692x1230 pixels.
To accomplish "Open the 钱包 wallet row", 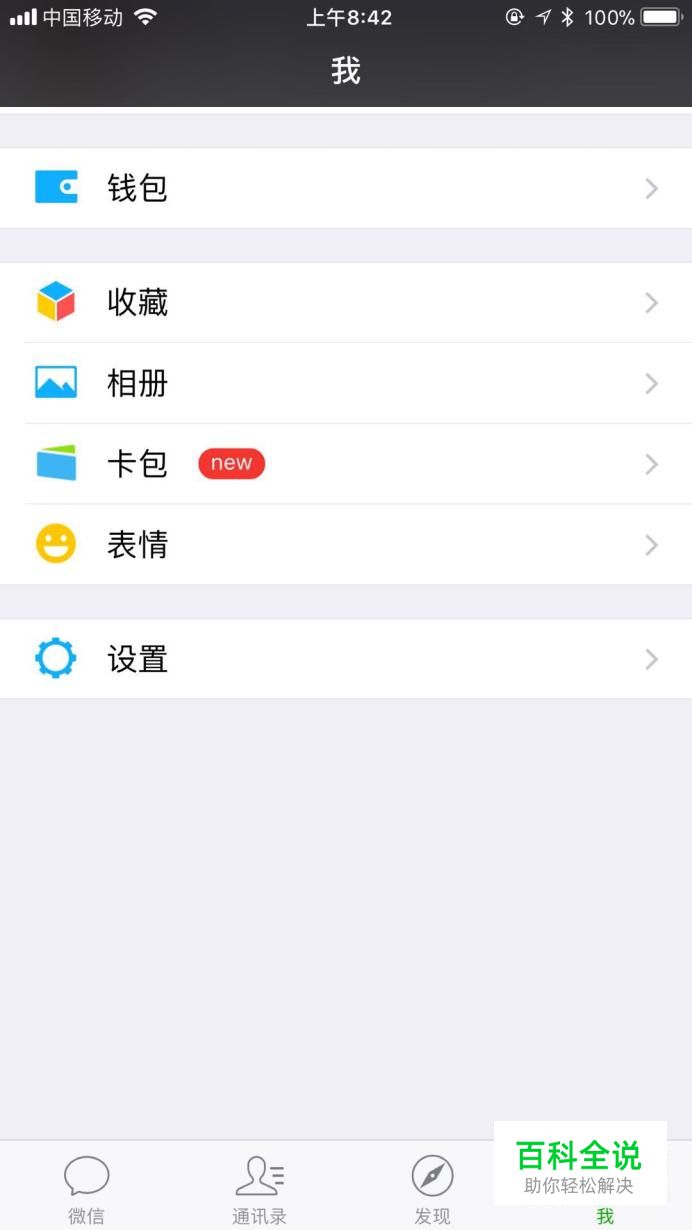I will pos(346,188).
